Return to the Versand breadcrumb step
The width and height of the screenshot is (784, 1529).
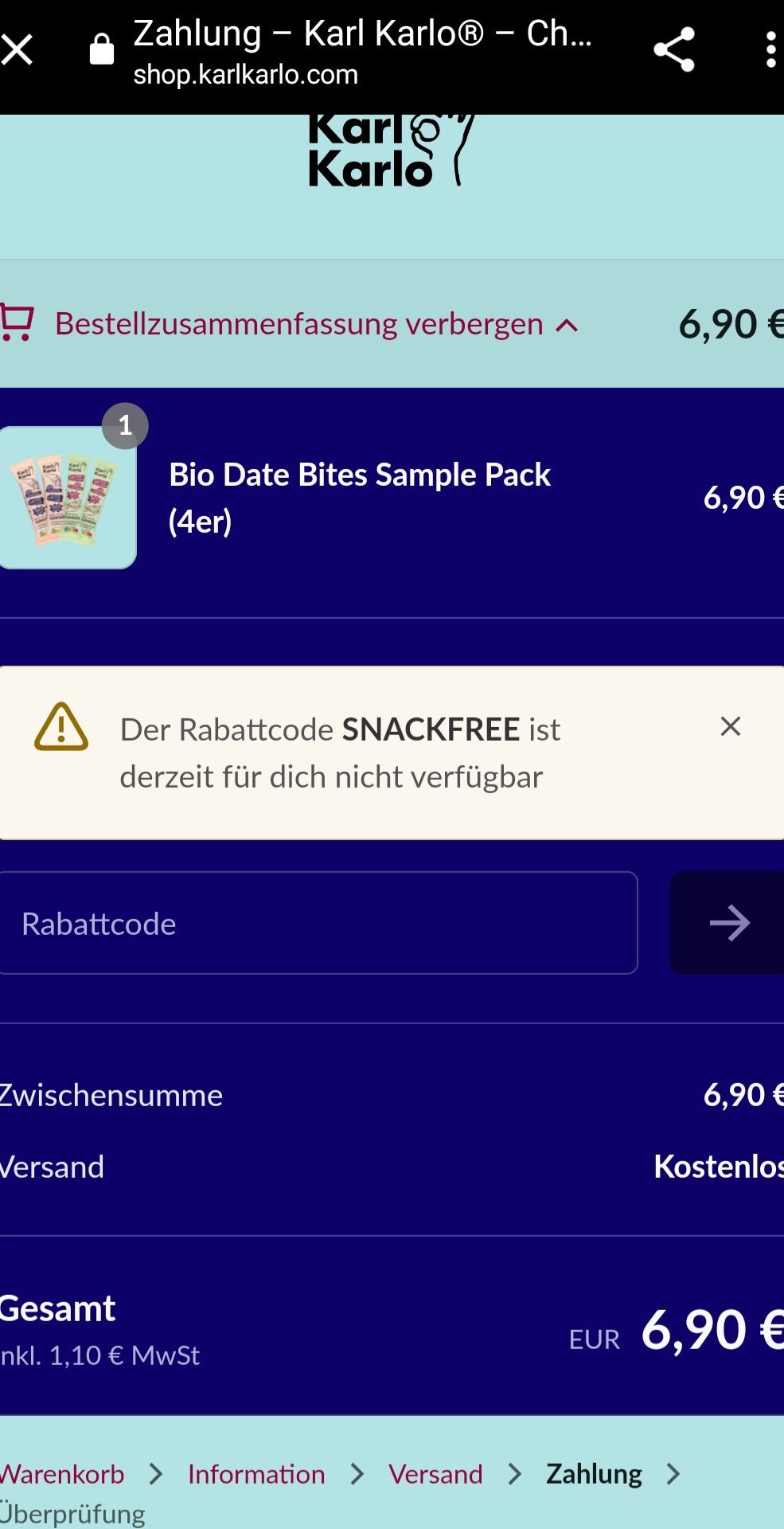(x=435, y=1474)
